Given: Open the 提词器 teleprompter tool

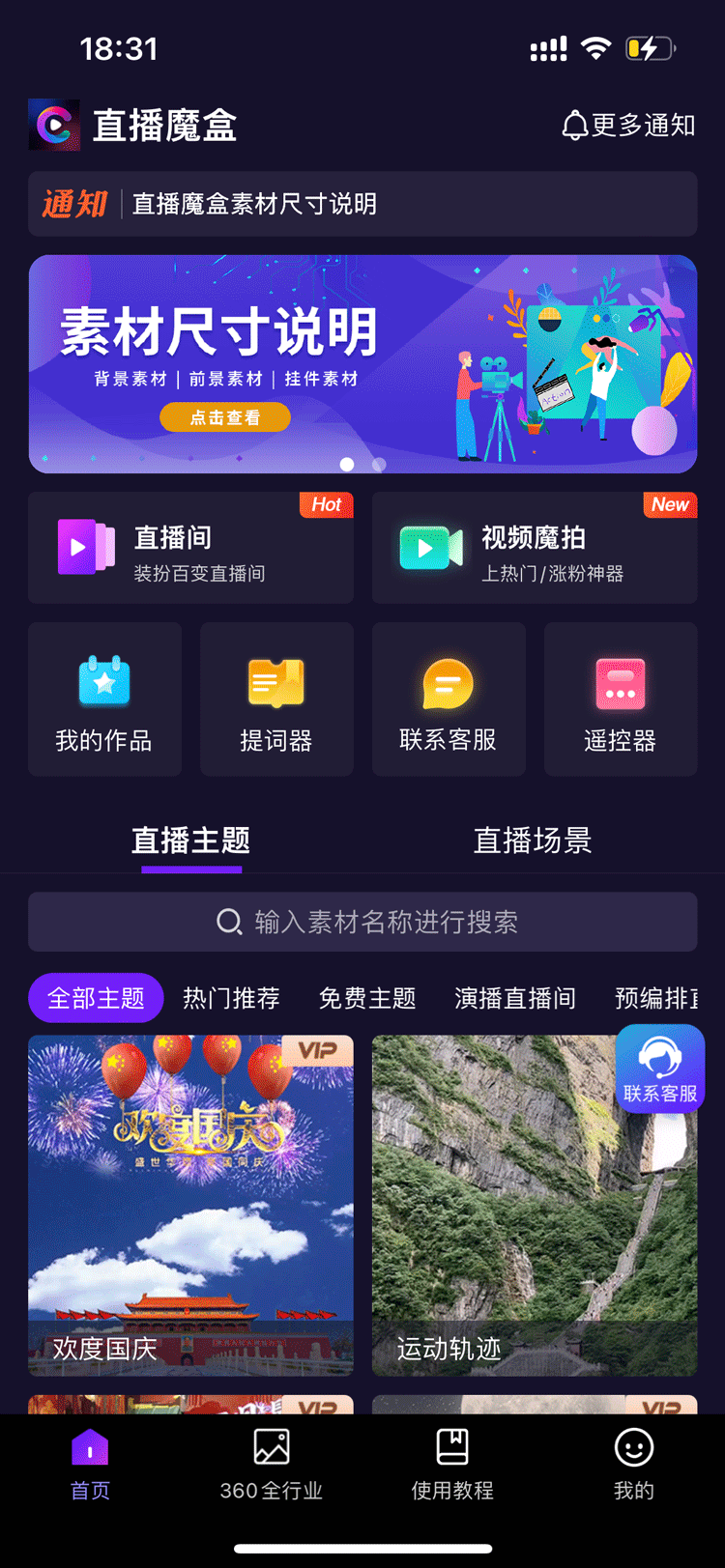Looking at the screenshot, I should tap(276, 698).
